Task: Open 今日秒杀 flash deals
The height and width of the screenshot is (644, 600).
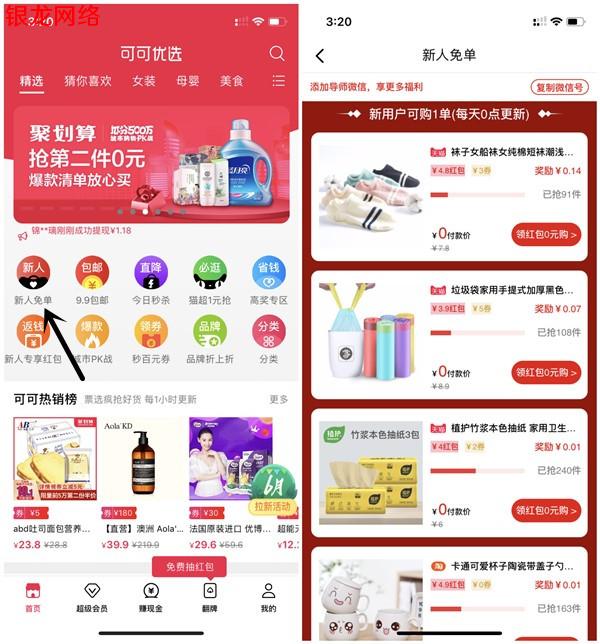Action: (x=151, y=280)
